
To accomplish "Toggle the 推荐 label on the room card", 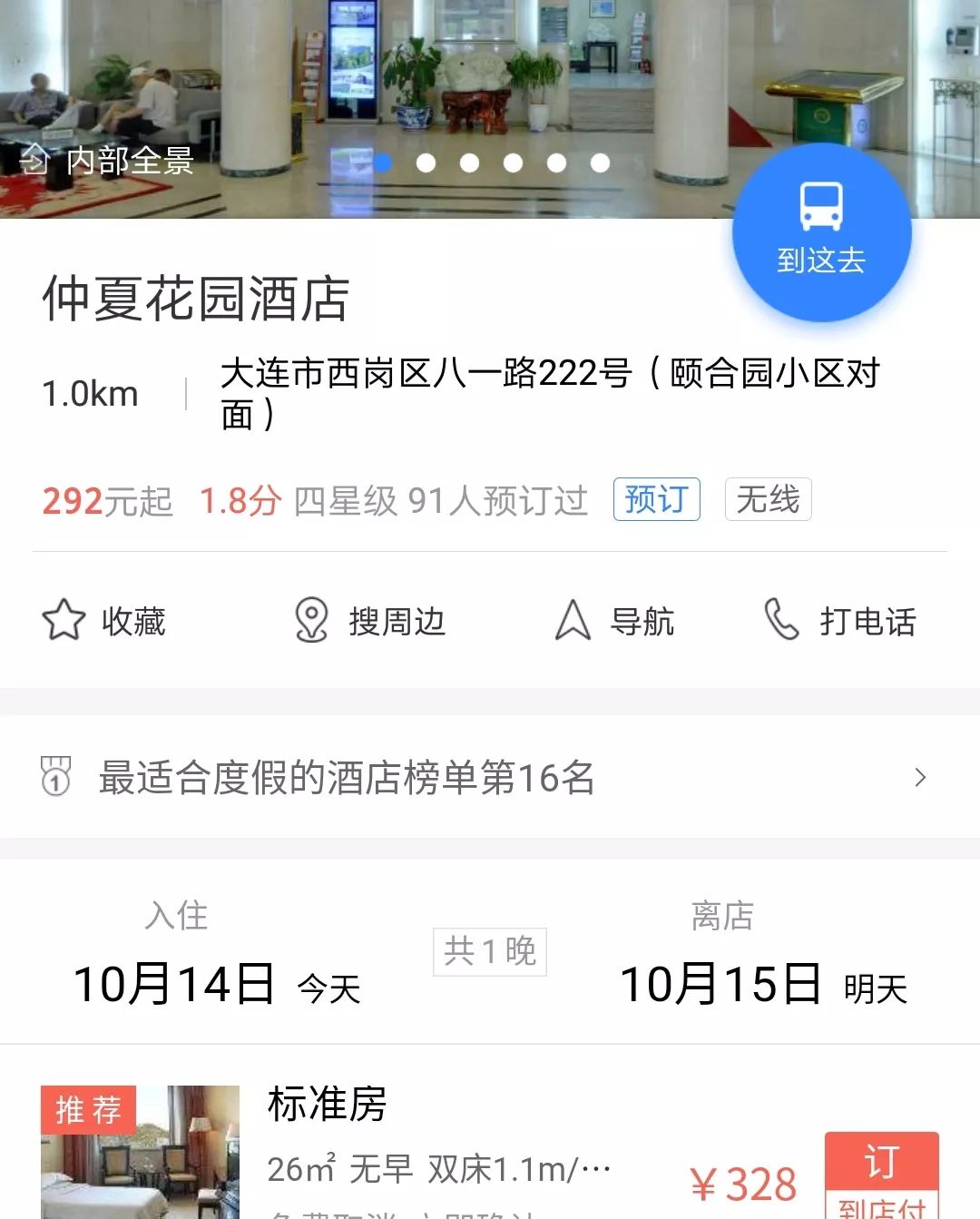I will [87, 1106].
